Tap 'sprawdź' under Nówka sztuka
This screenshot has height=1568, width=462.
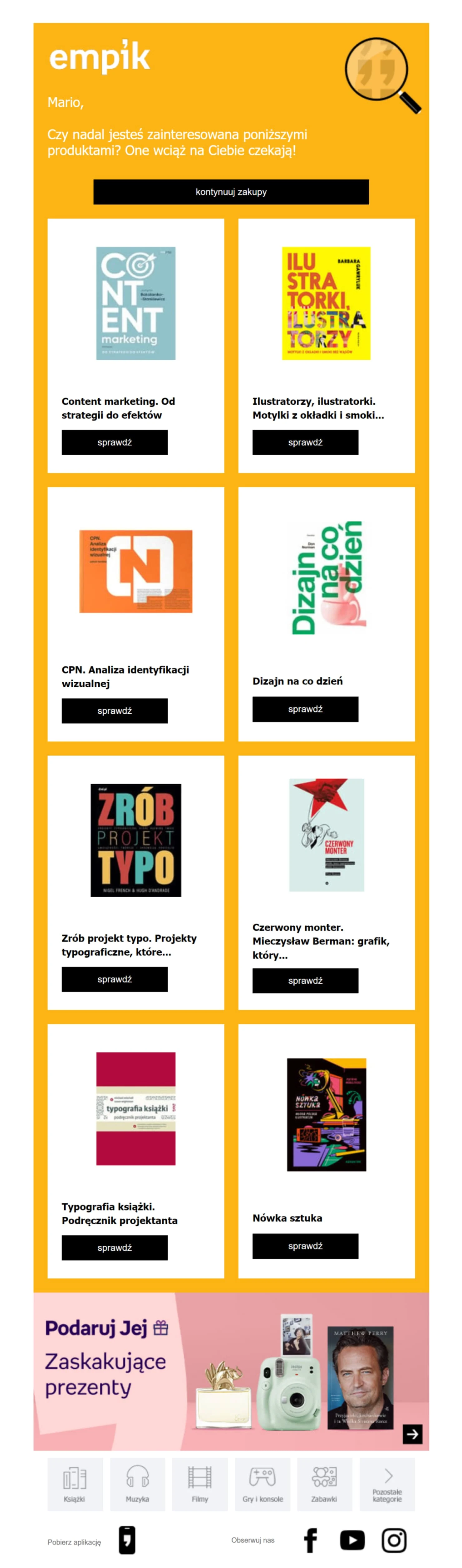pos(305,1246)
